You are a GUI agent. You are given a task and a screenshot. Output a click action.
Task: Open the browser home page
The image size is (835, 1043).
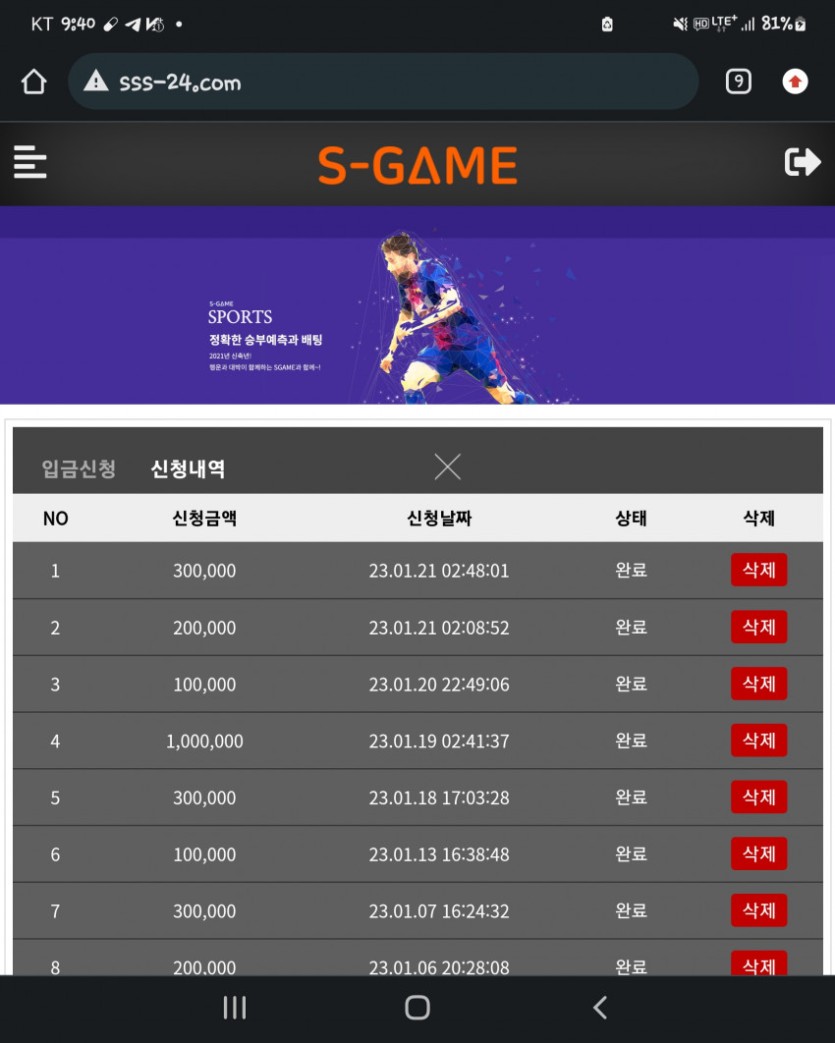34,82
